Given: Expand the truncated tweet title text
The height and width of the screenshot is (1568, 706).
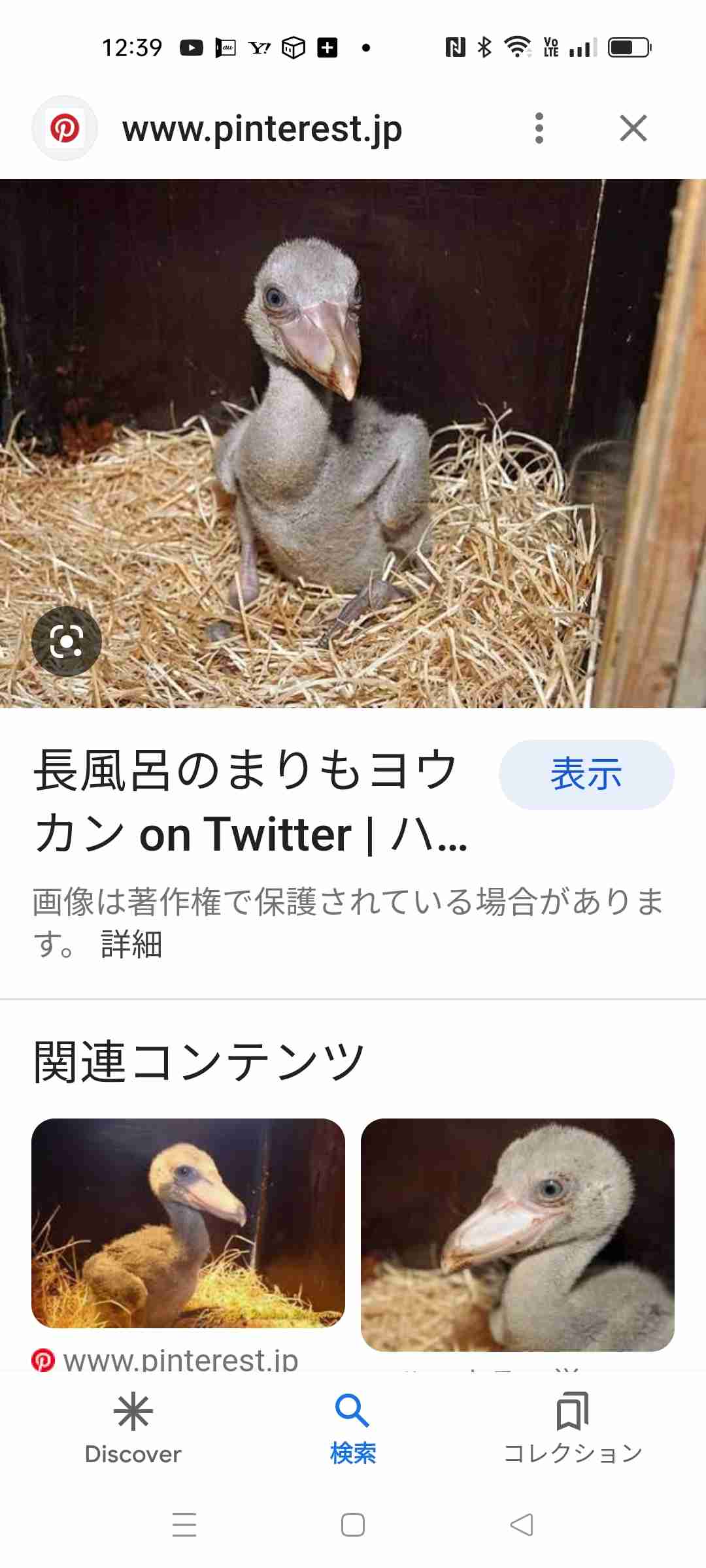Looking at the screenshot, I should coord(248,804).
